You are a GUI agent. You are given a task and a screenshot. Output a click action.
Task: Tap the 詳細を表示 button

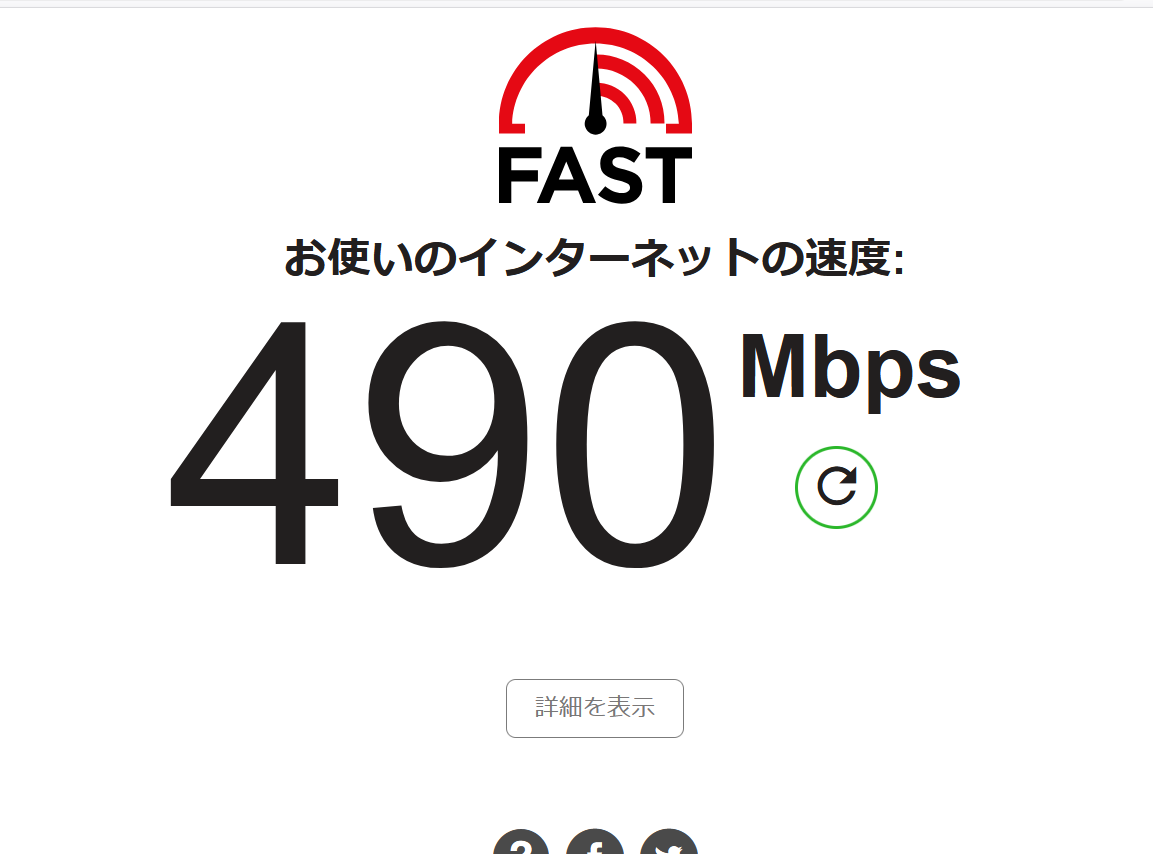point(595,708)
